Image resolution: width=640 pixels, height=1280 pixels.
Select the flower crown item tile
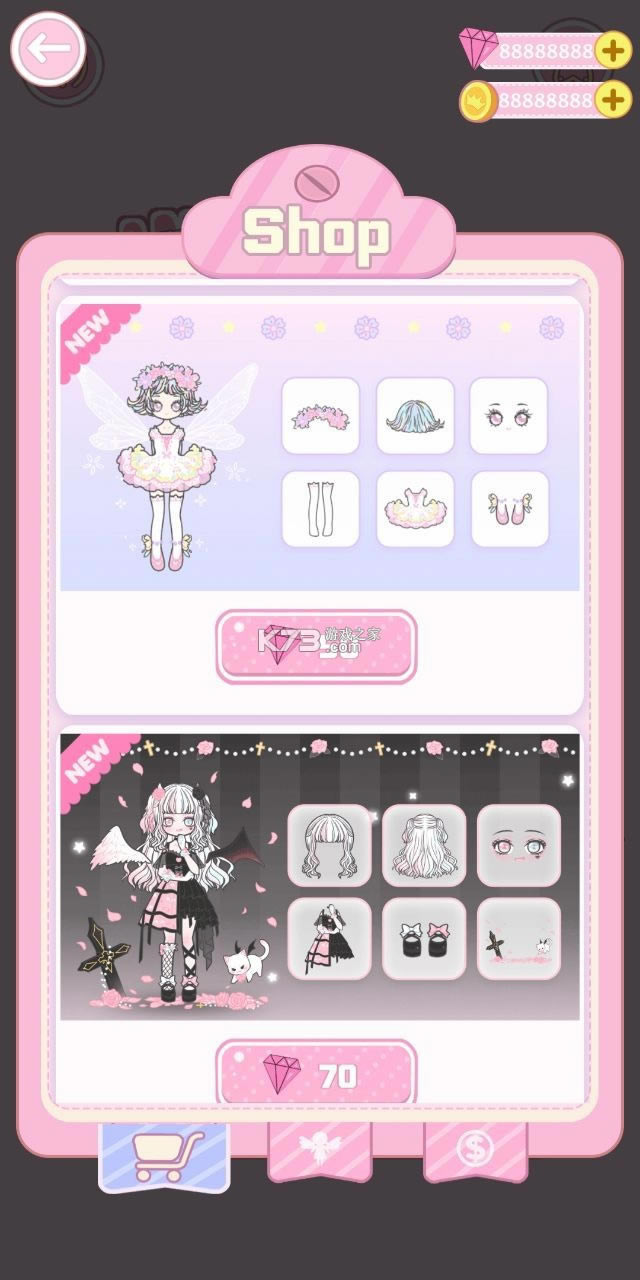[320, 416]
